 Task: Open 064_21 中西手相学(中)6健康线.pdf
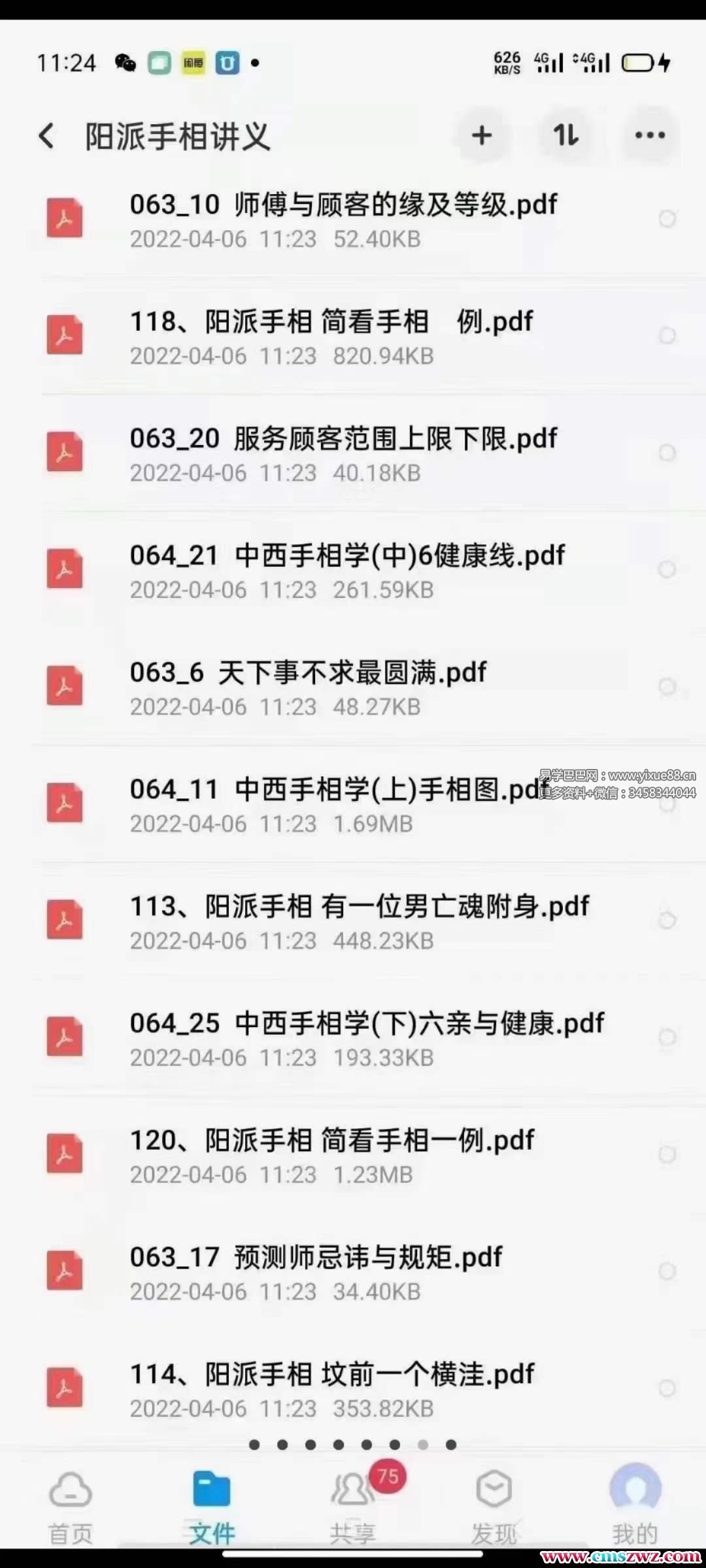[x=346, y=570]
